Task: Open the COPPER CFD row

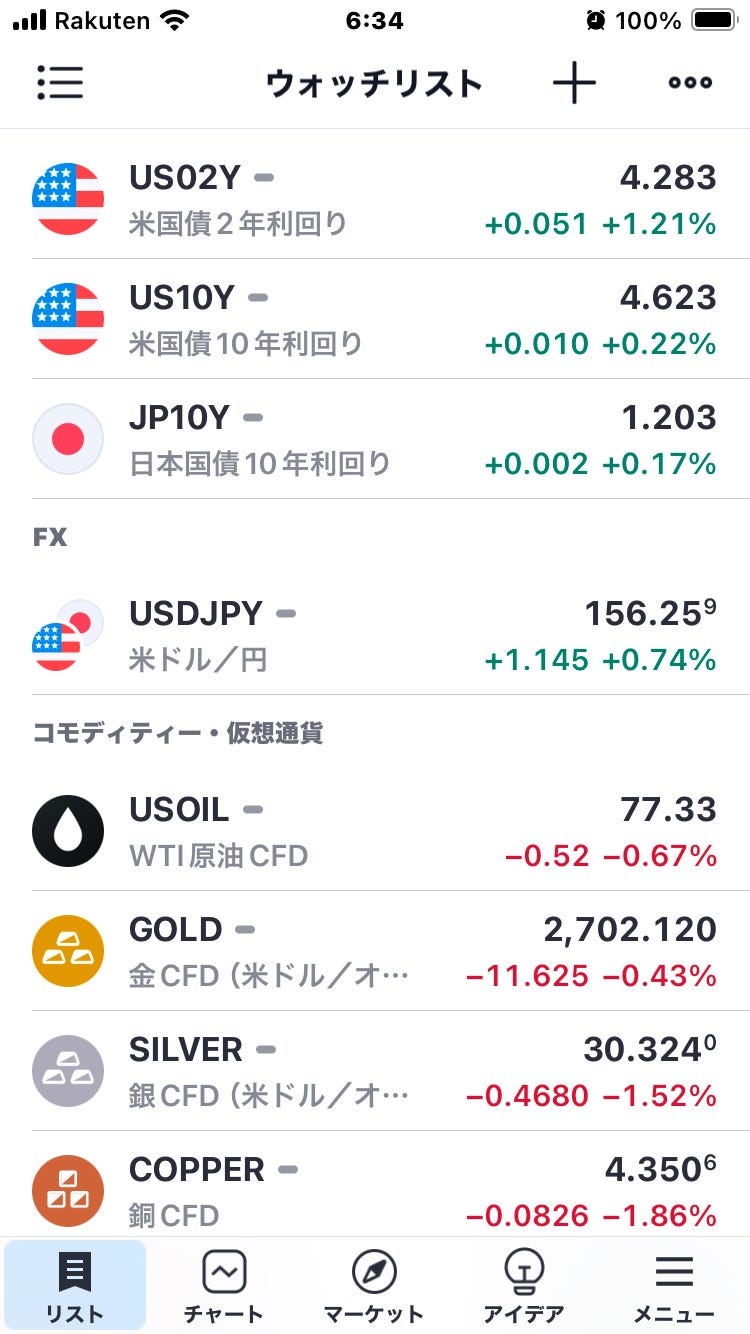Action: tap(375, 1186)
